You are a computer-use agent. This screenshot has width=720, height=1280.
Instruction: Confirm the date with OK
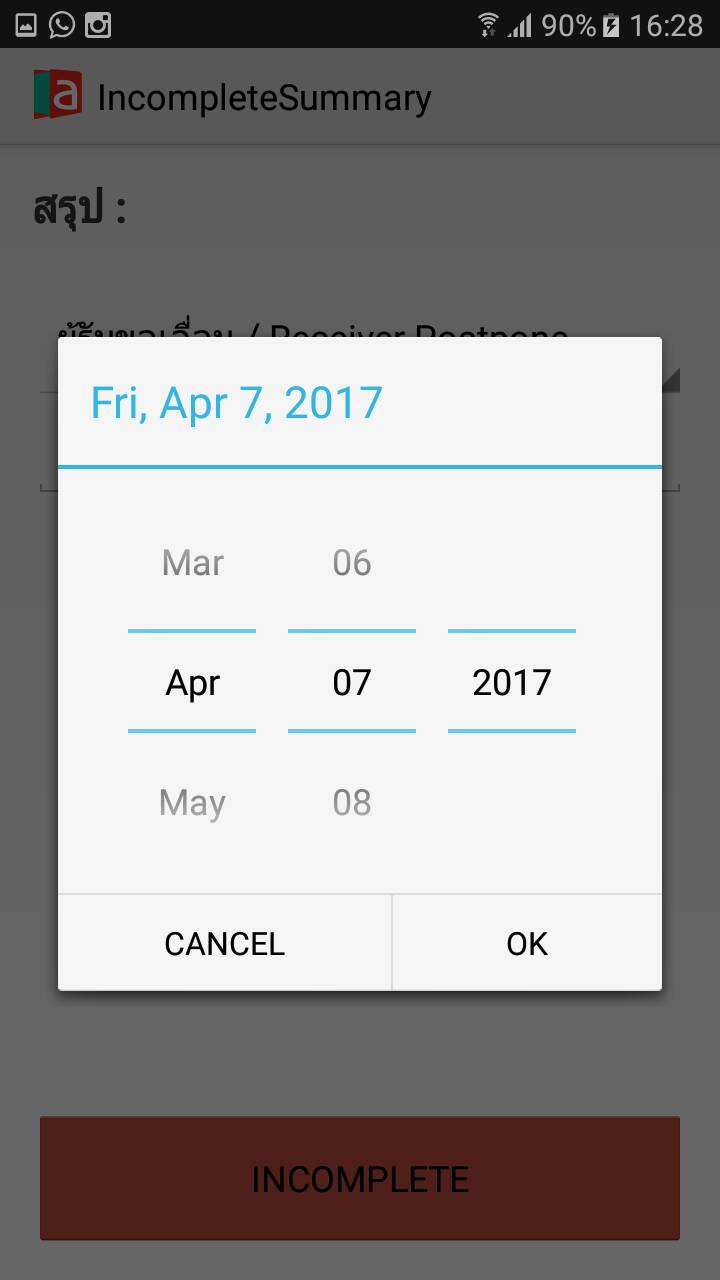pos(527,943)
